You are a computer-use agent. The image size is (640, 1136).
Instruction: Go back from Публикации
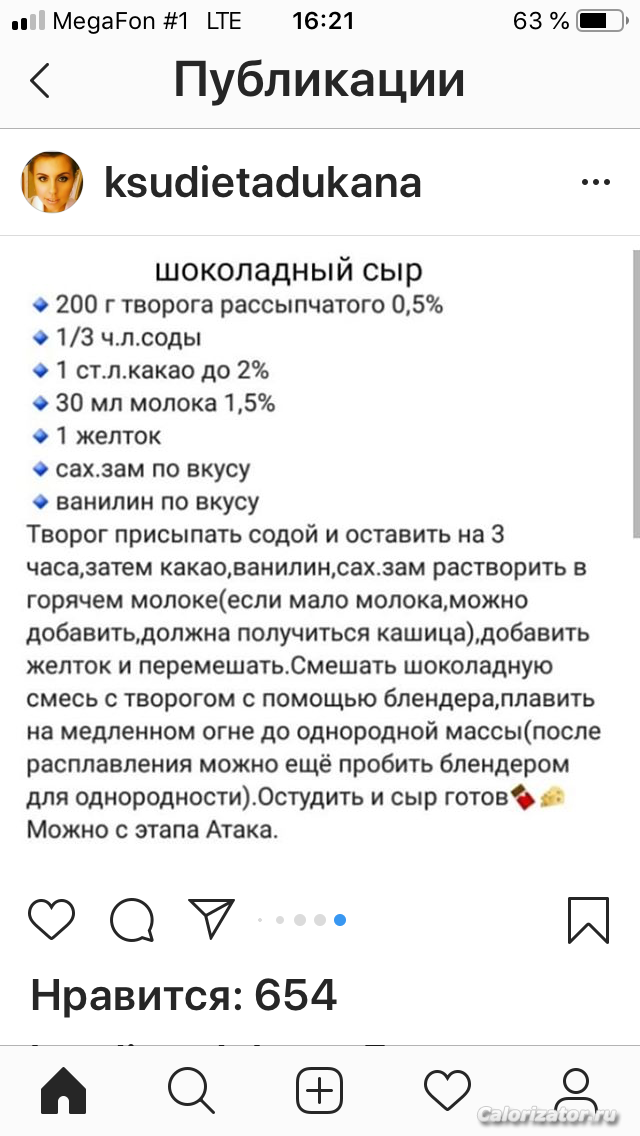[x=40, y=81]
